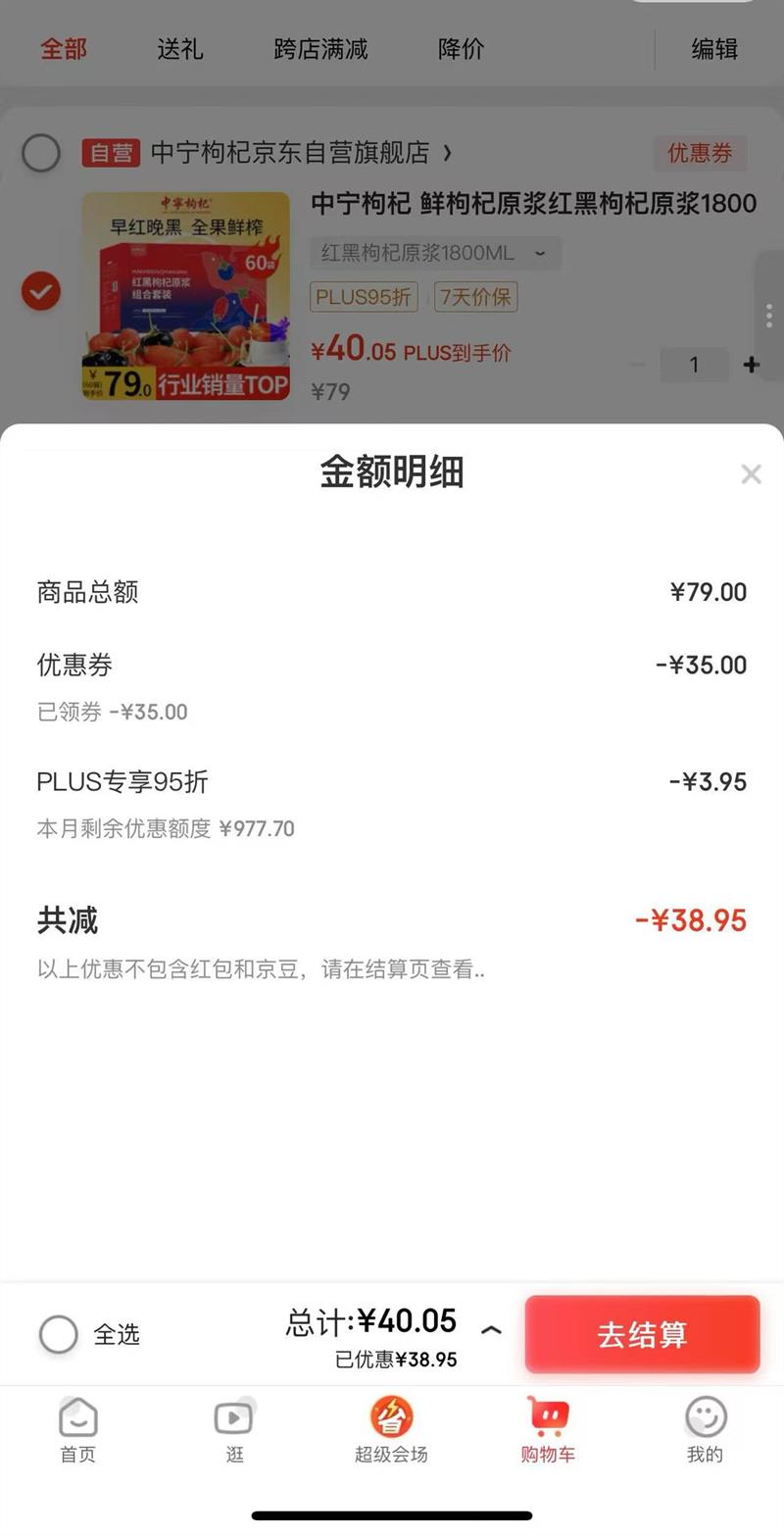Viewport: 784px width, 1535px height.
Task: Increase the item quantity with the plus
Action: click(752, 365)
